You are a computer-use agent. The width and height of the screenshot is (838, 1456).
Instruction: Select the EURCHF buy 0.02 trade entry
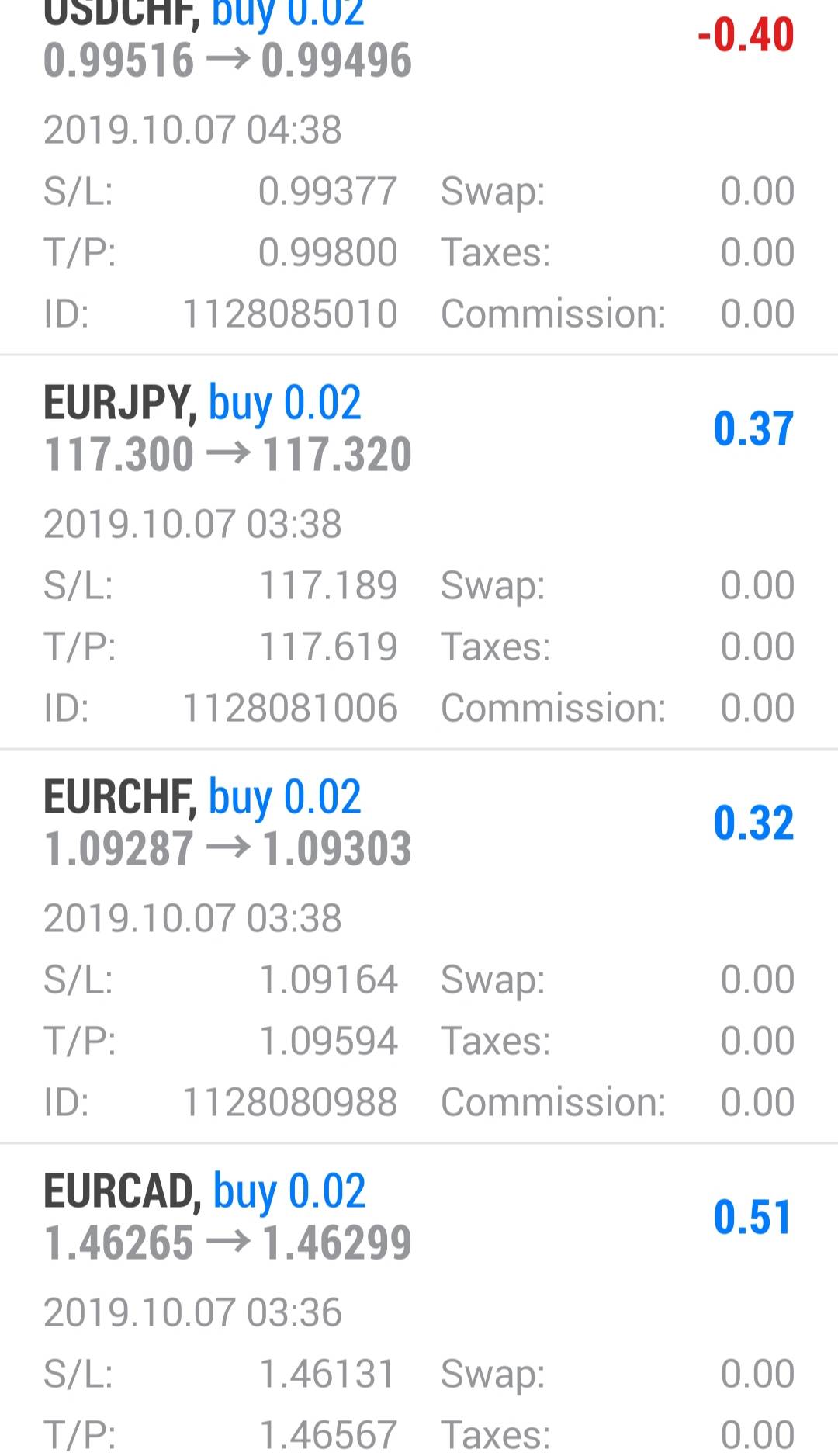(419, 823)
